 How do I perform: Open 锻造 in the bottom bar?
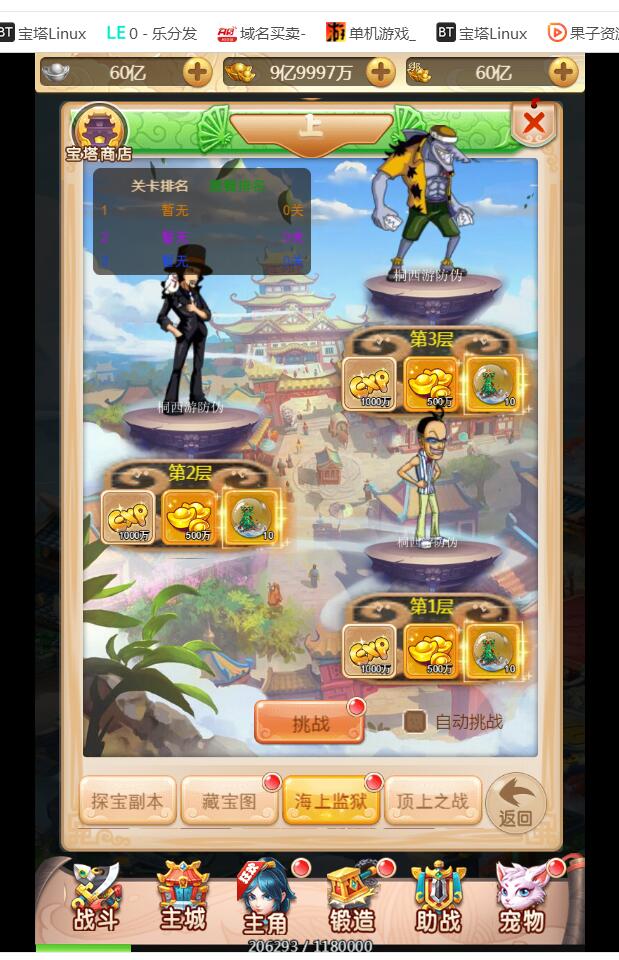(352, 898)
